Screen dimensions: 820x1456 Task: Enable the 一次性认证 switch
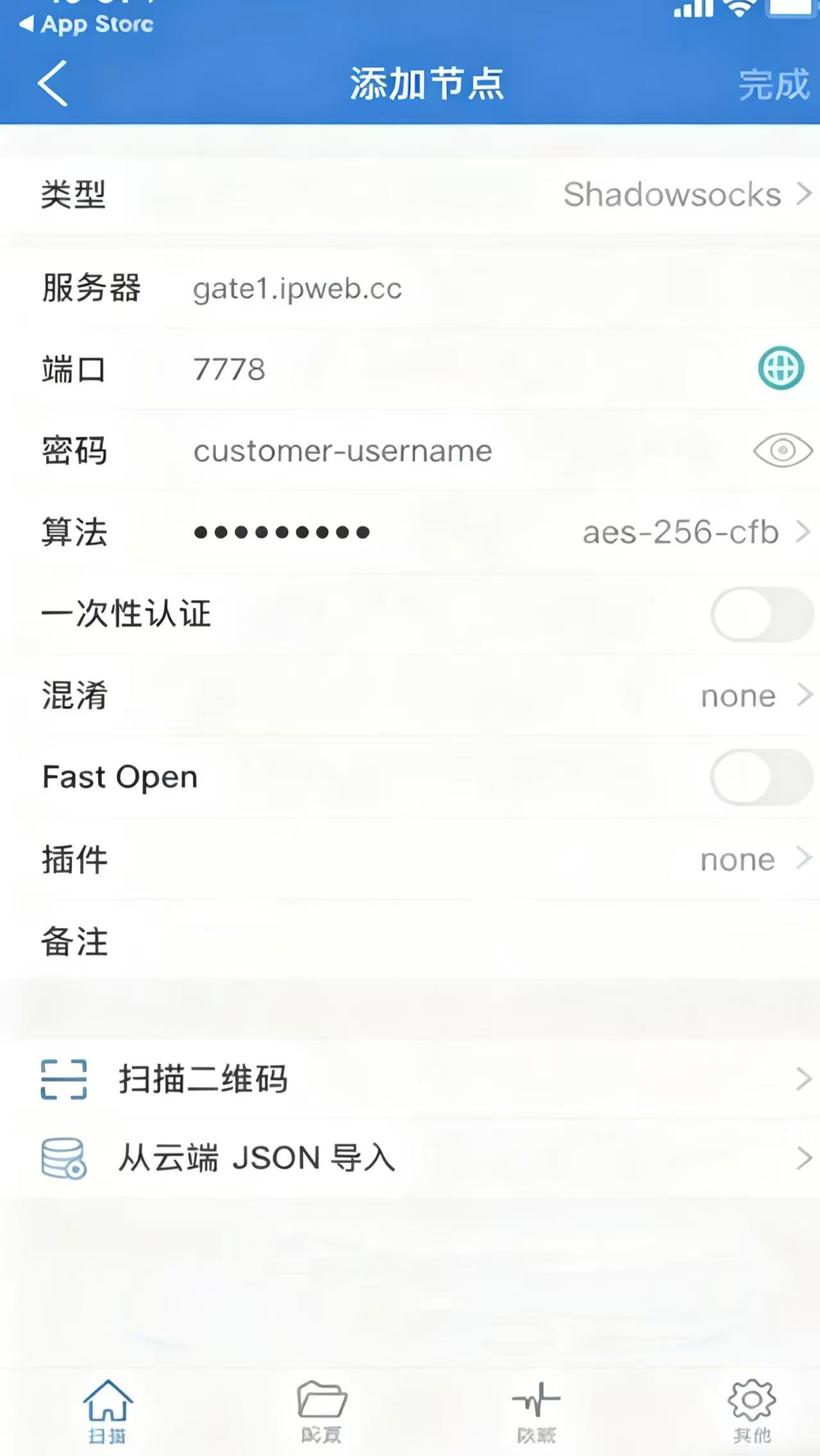(761, 615)
